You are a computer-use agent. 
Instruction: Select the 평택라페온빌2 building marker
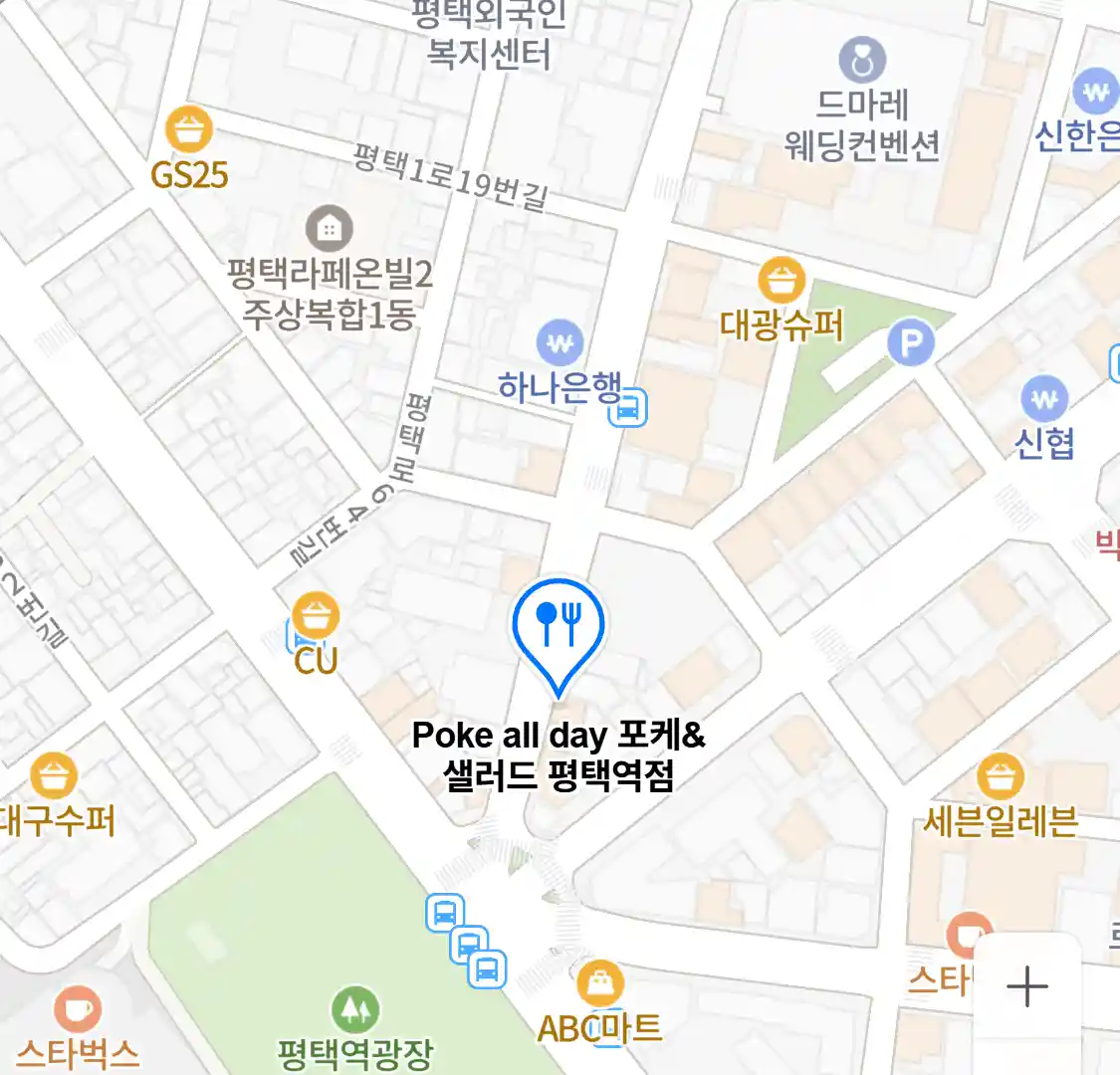point(329,229)
